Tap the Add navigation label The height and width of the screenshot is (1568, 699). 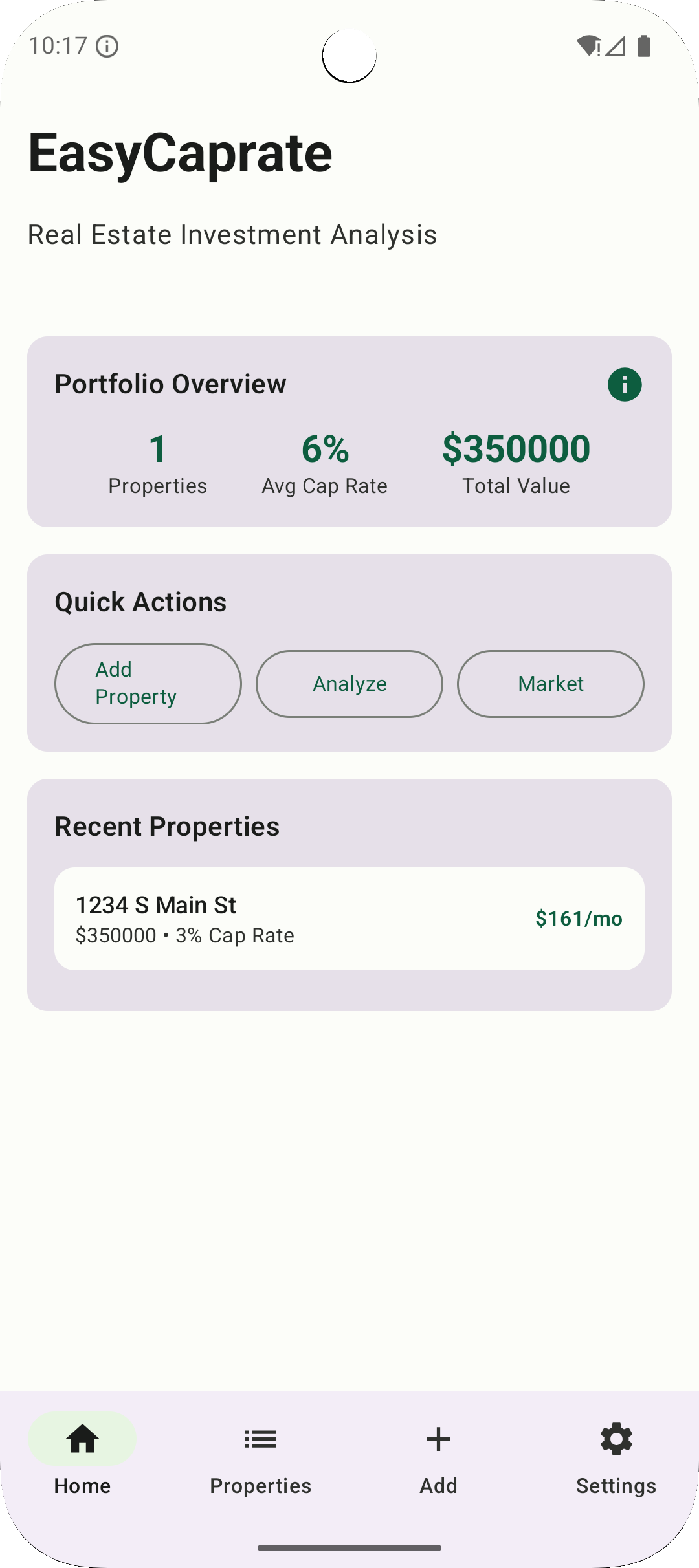(438, 1486)
